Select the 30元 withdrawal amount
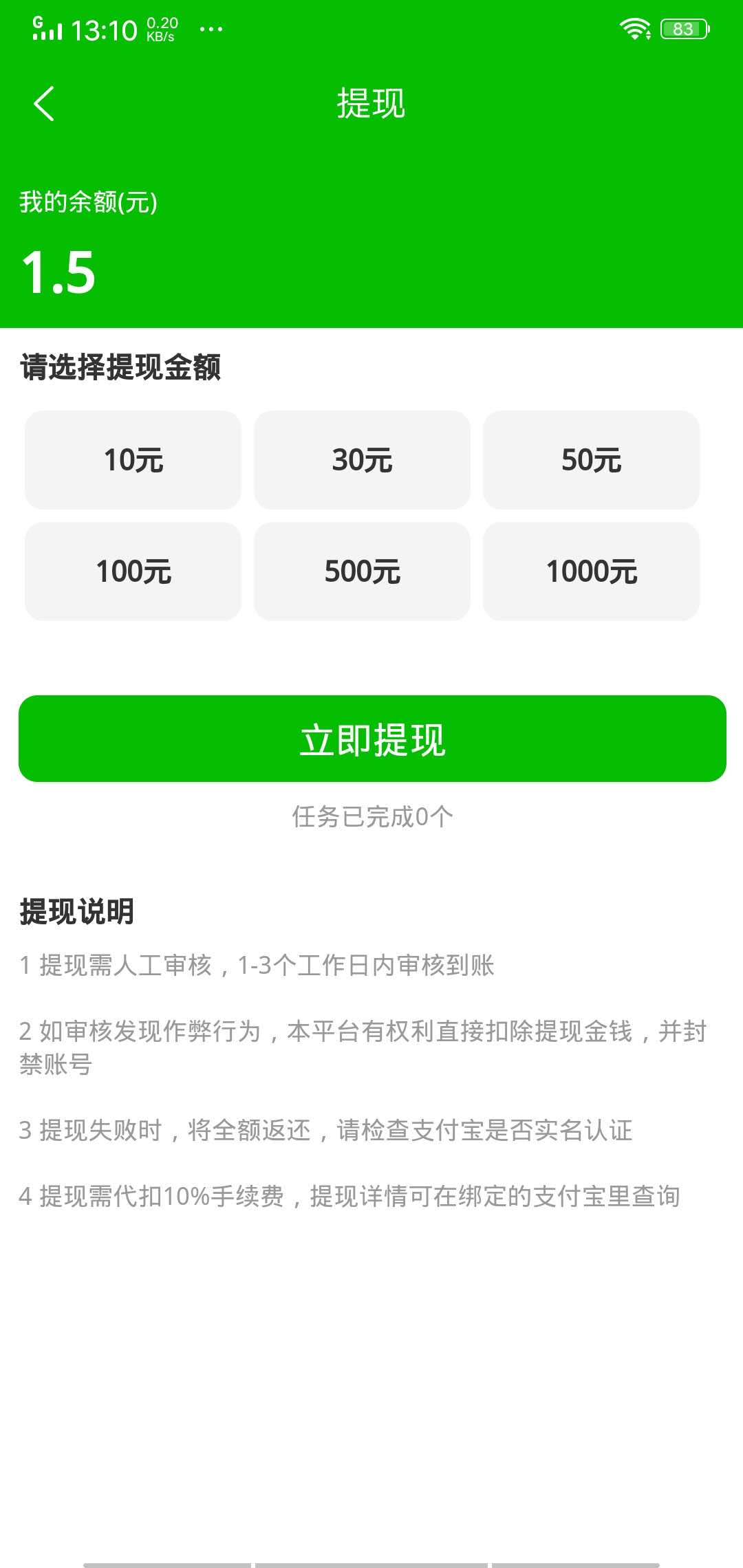The height and width of the screenshot is (1568, 743). coord(363,459)
